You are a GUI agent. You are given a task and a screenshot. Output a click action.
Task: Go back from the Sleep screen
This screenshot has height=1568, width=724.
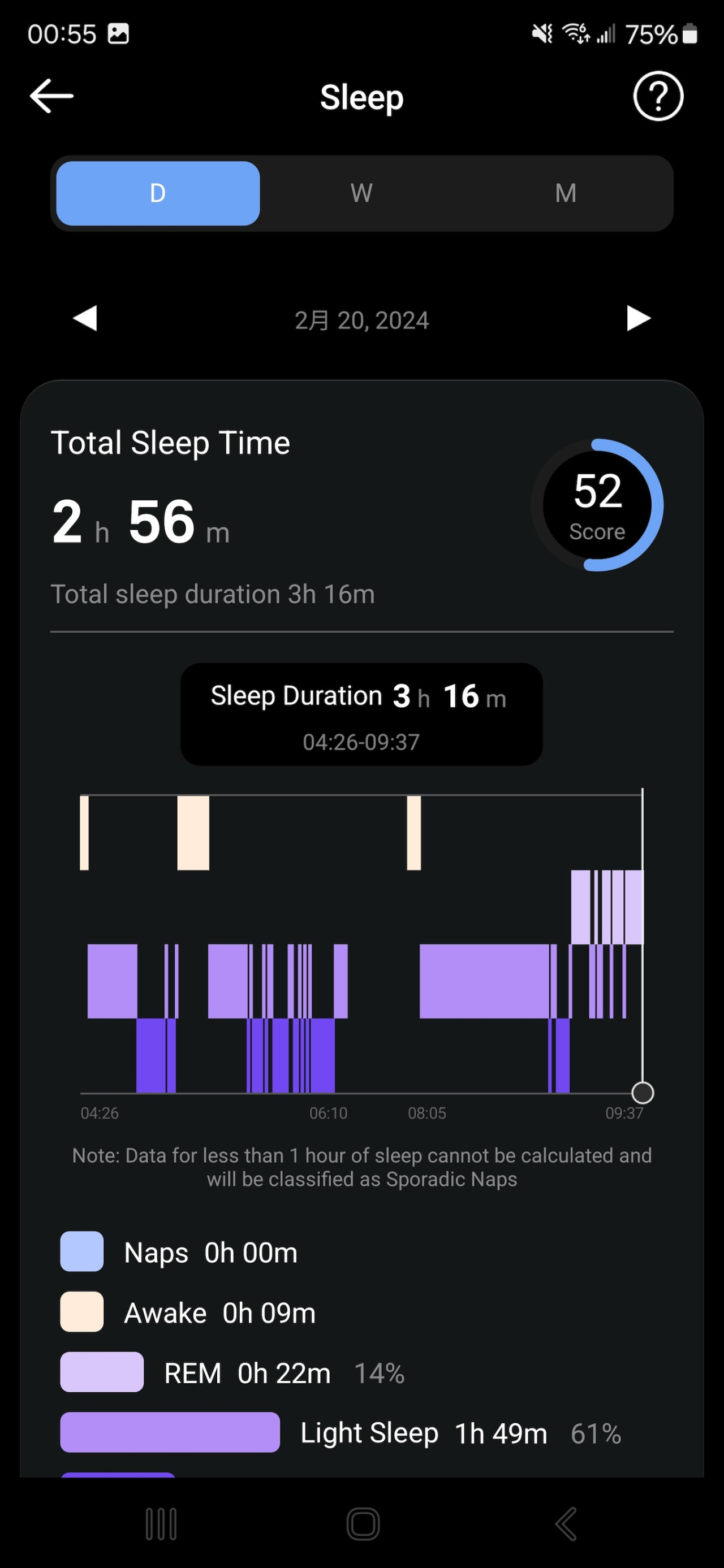(x=52, y=96)
